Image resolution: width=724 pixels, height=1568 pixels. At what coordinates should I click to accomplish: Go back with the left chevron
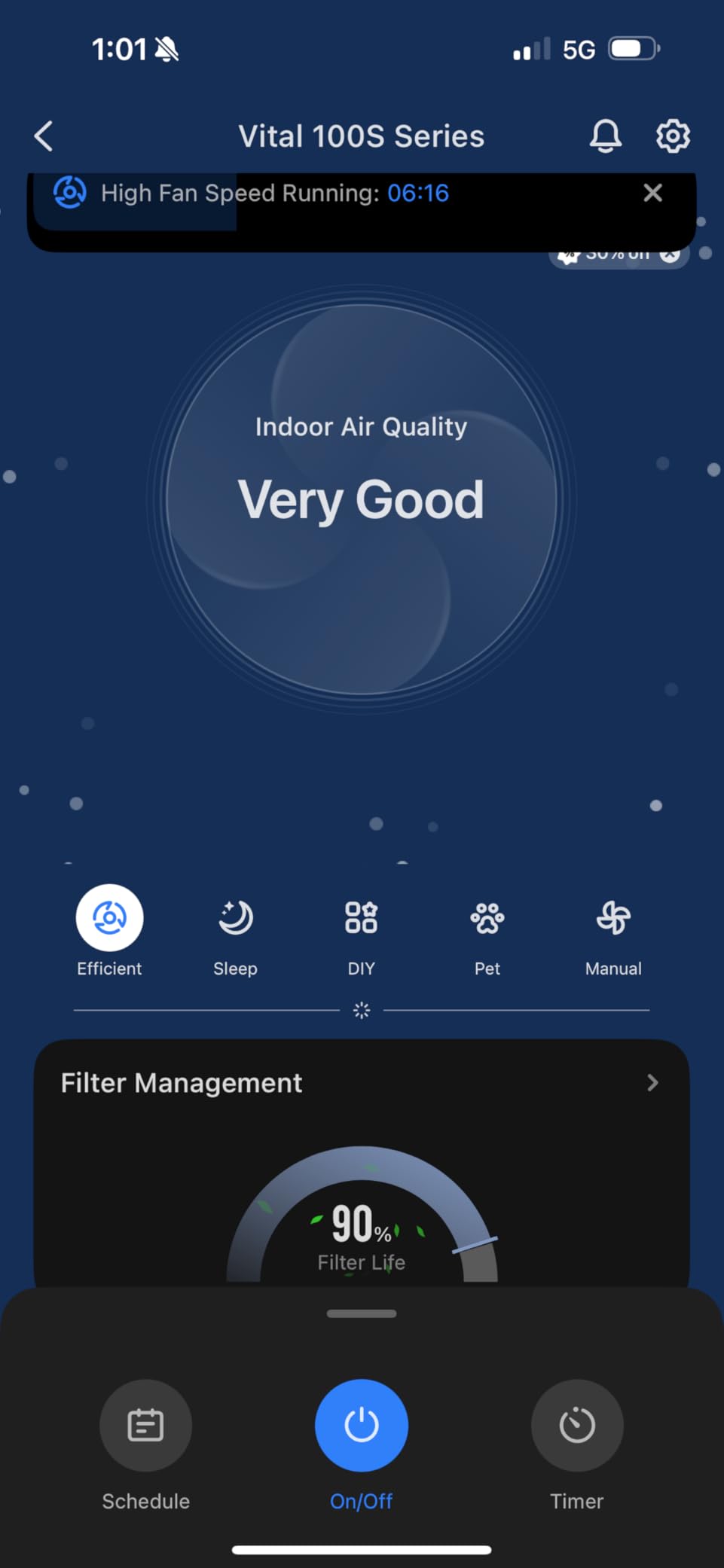coord(43,136)
